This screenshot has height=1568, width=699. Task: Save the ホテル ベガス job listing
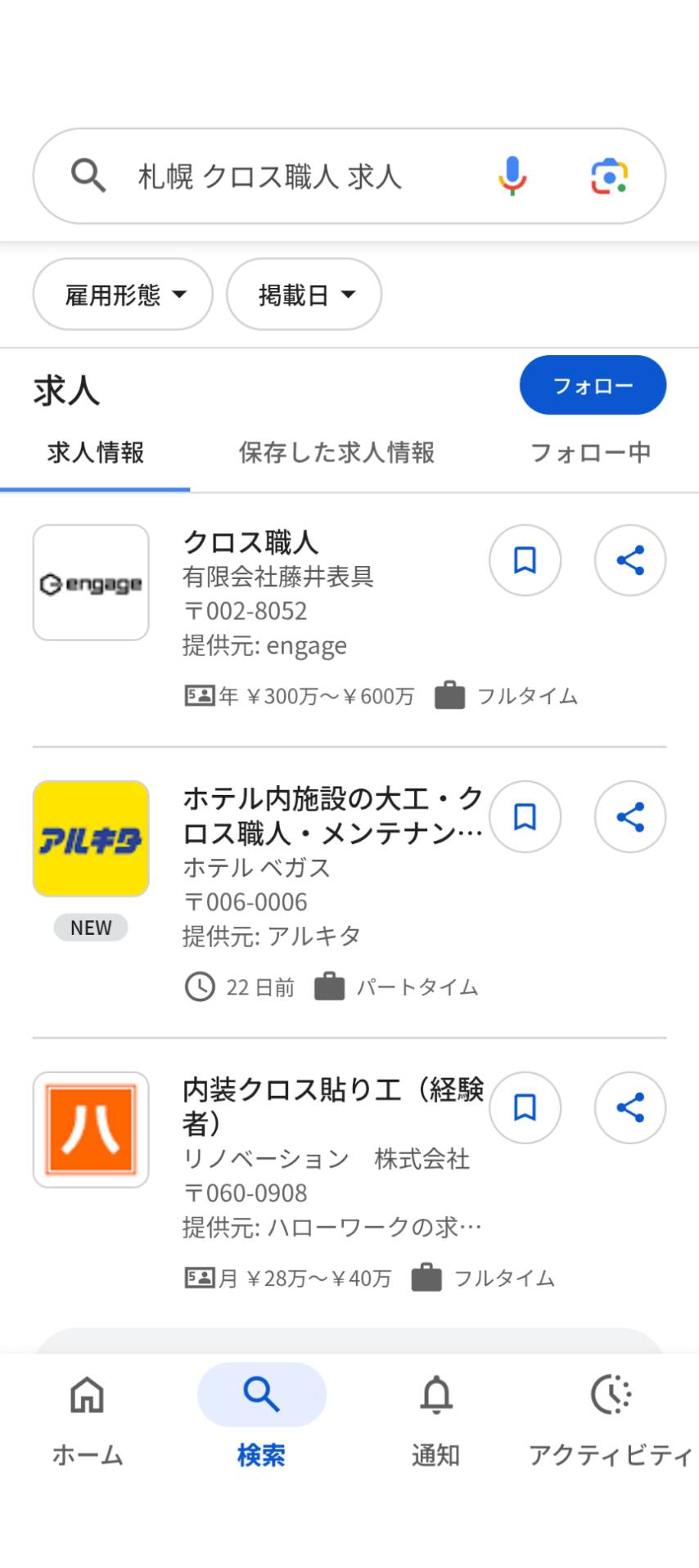click(525, 816)
